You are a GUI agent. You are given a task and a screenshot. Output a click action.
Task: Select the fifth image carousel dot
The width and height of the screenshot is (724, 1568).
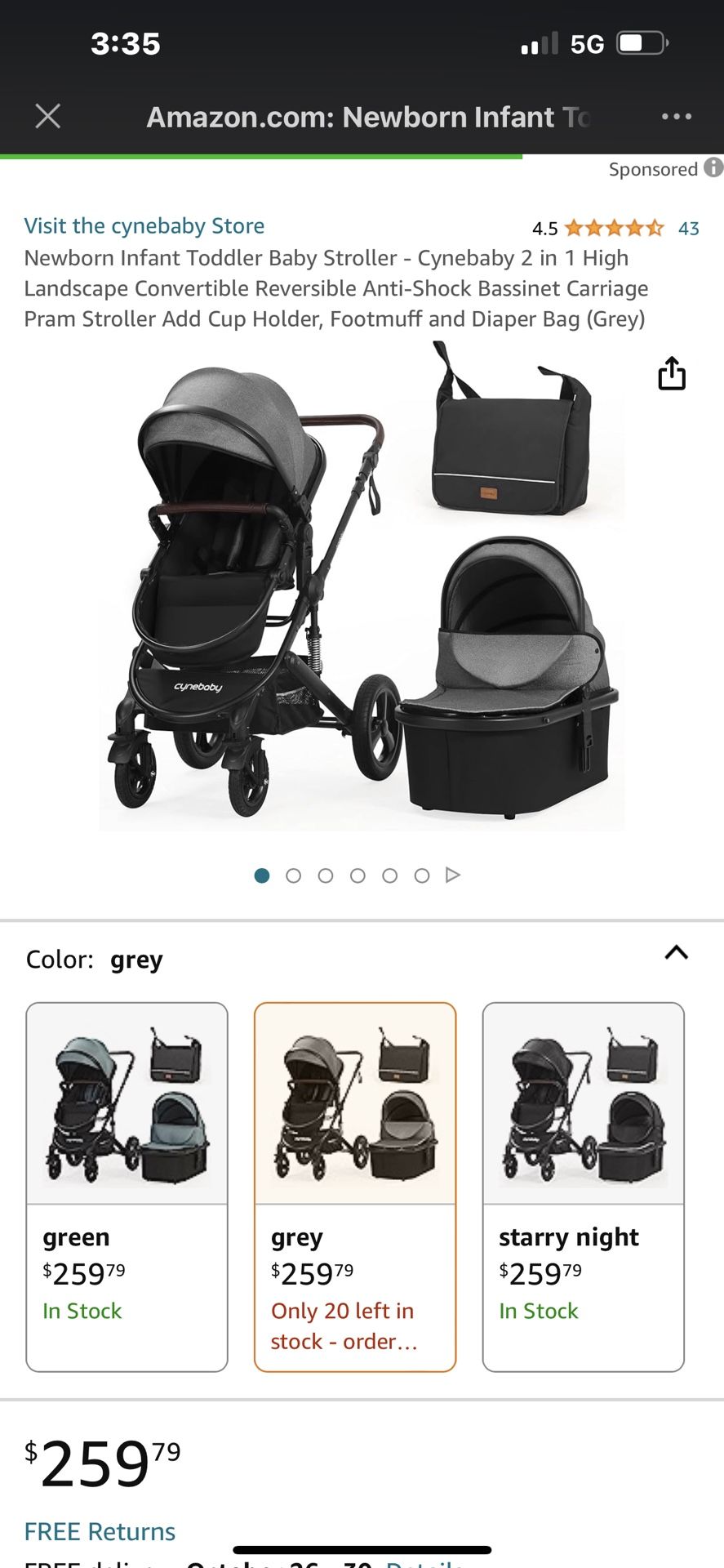(x=390, y=875)
